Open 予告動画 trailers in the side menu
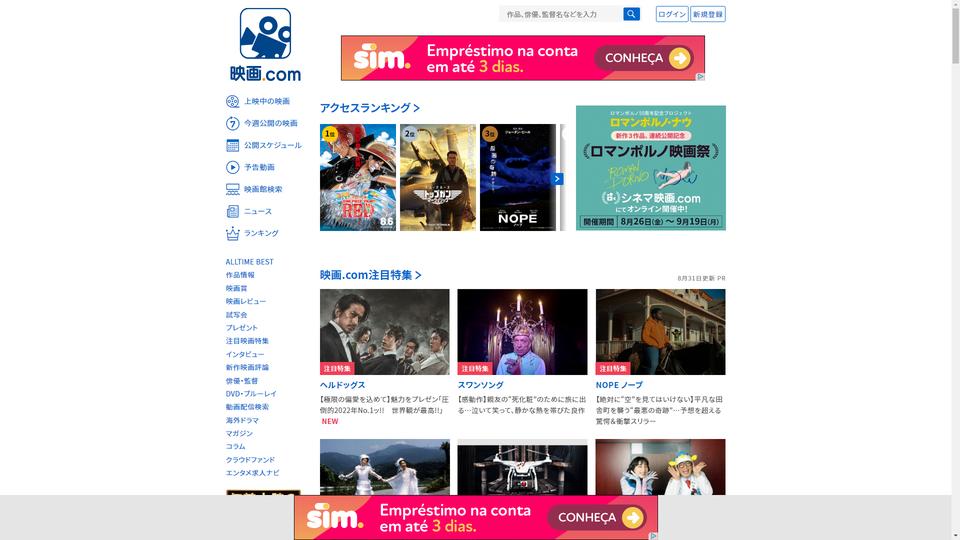This screenshot has height=540, width=960. pos(259,167)
